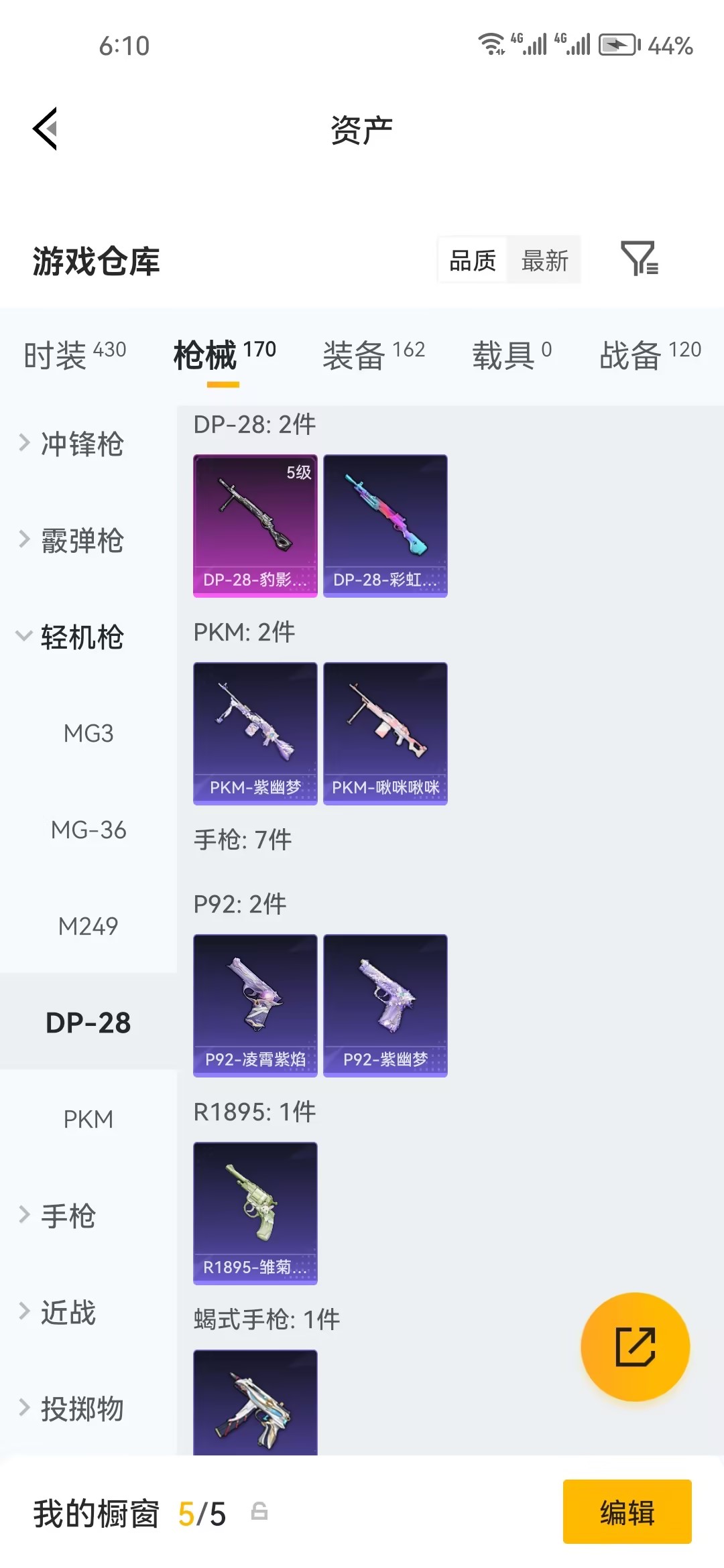Open the PKM-紫幽梦 skin card
This screenshot has width=724, height=1568.
click(x=255, y=734)
